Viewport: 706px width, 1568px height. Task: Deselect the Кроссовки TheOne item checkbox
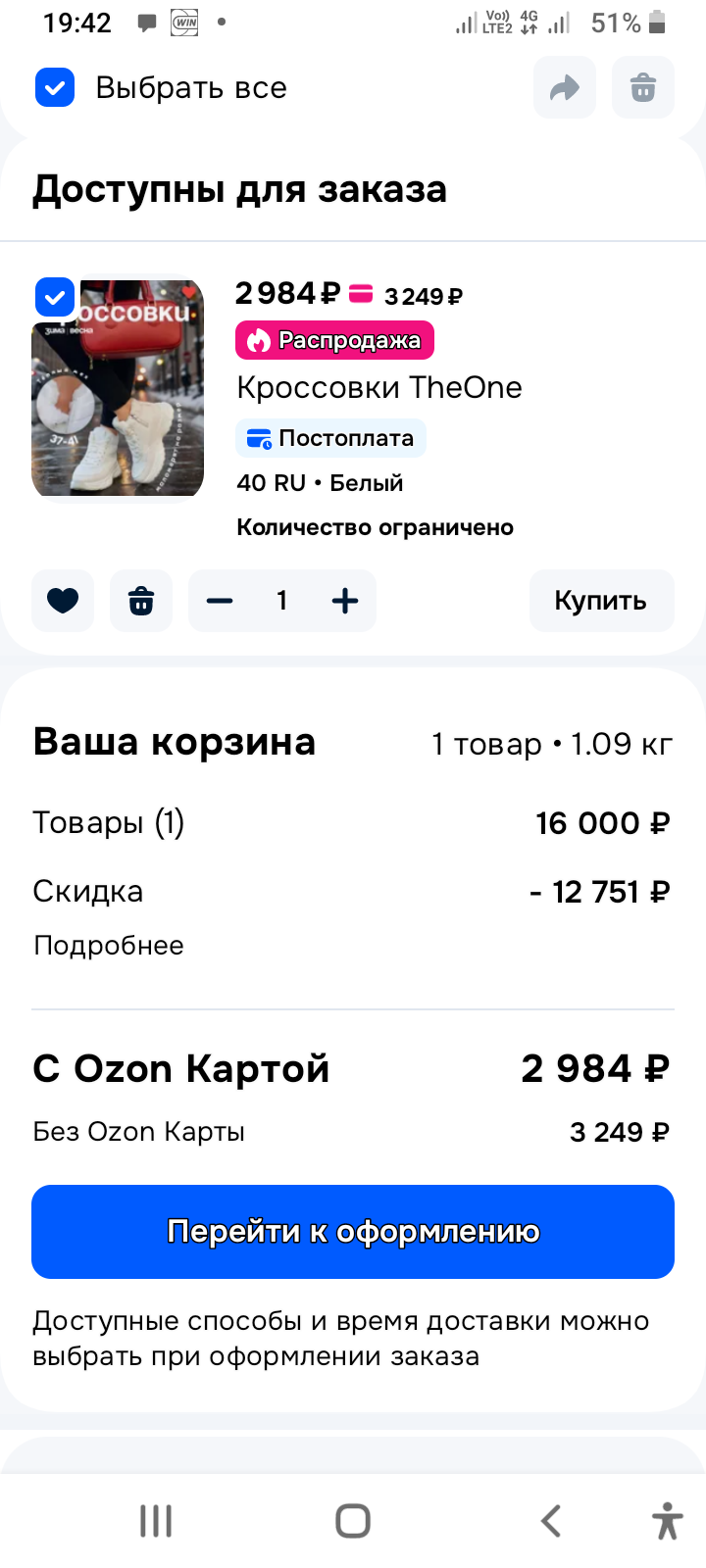[55, 297]
